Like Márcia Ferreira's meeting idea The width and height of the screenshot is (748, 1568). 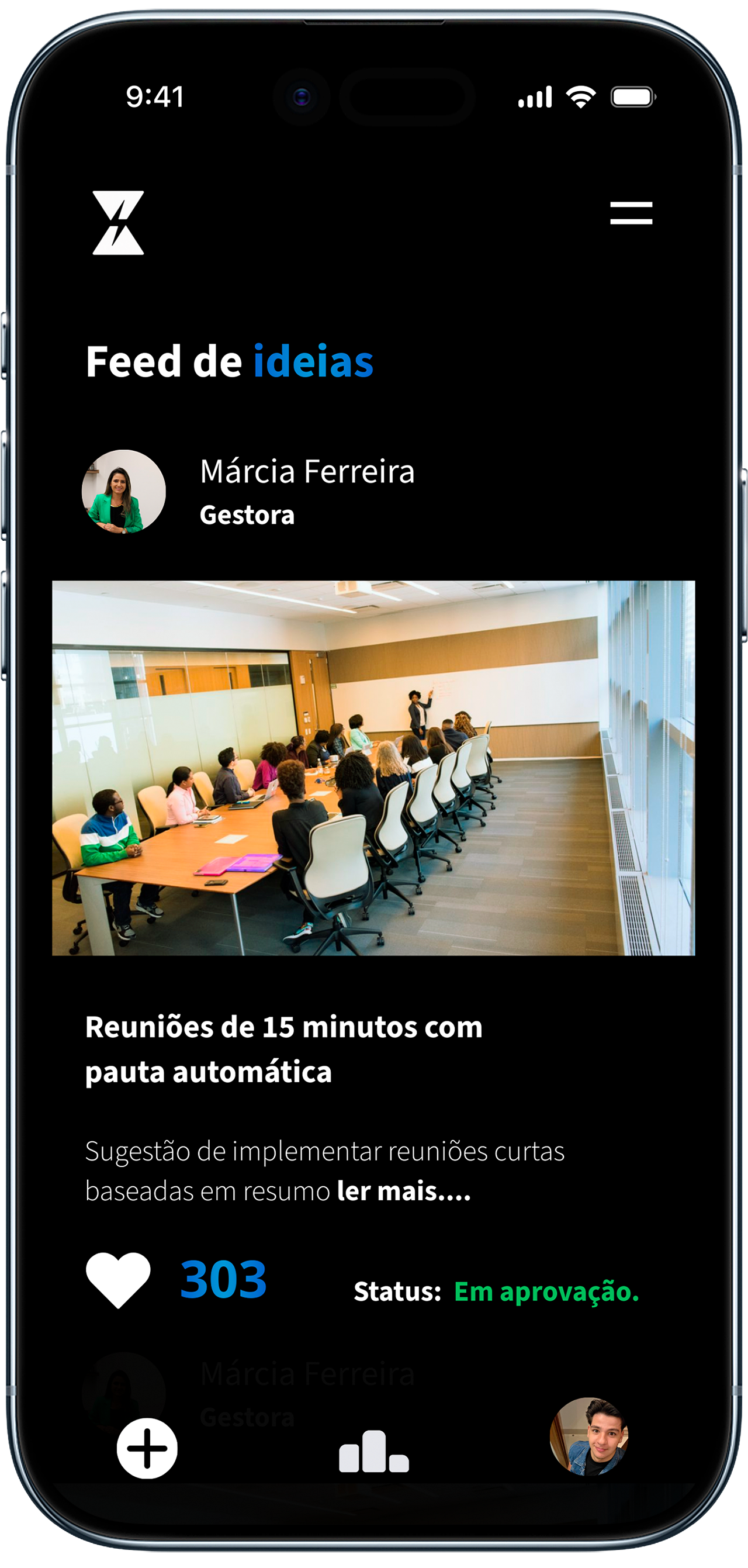[118, 1279]
